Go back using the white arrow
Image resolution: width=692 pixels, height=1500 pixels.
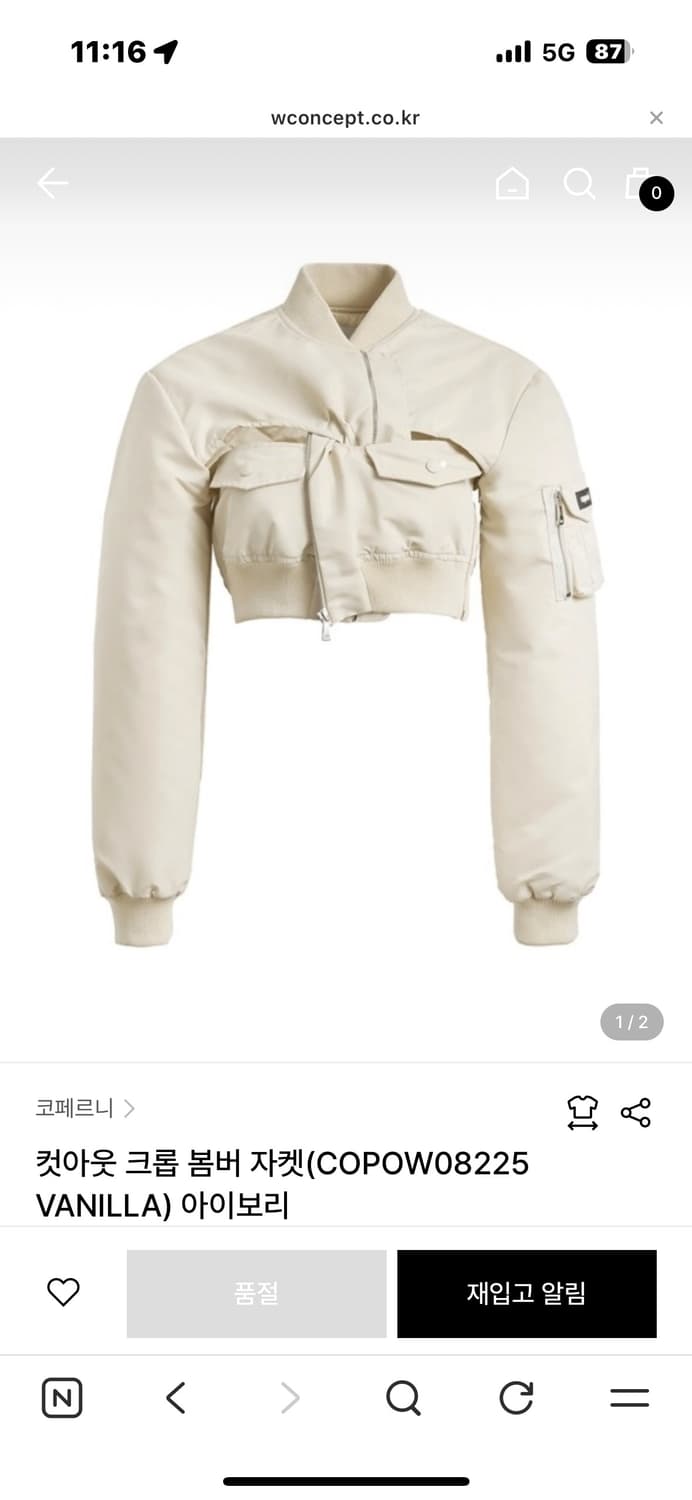tap(52, 183)
